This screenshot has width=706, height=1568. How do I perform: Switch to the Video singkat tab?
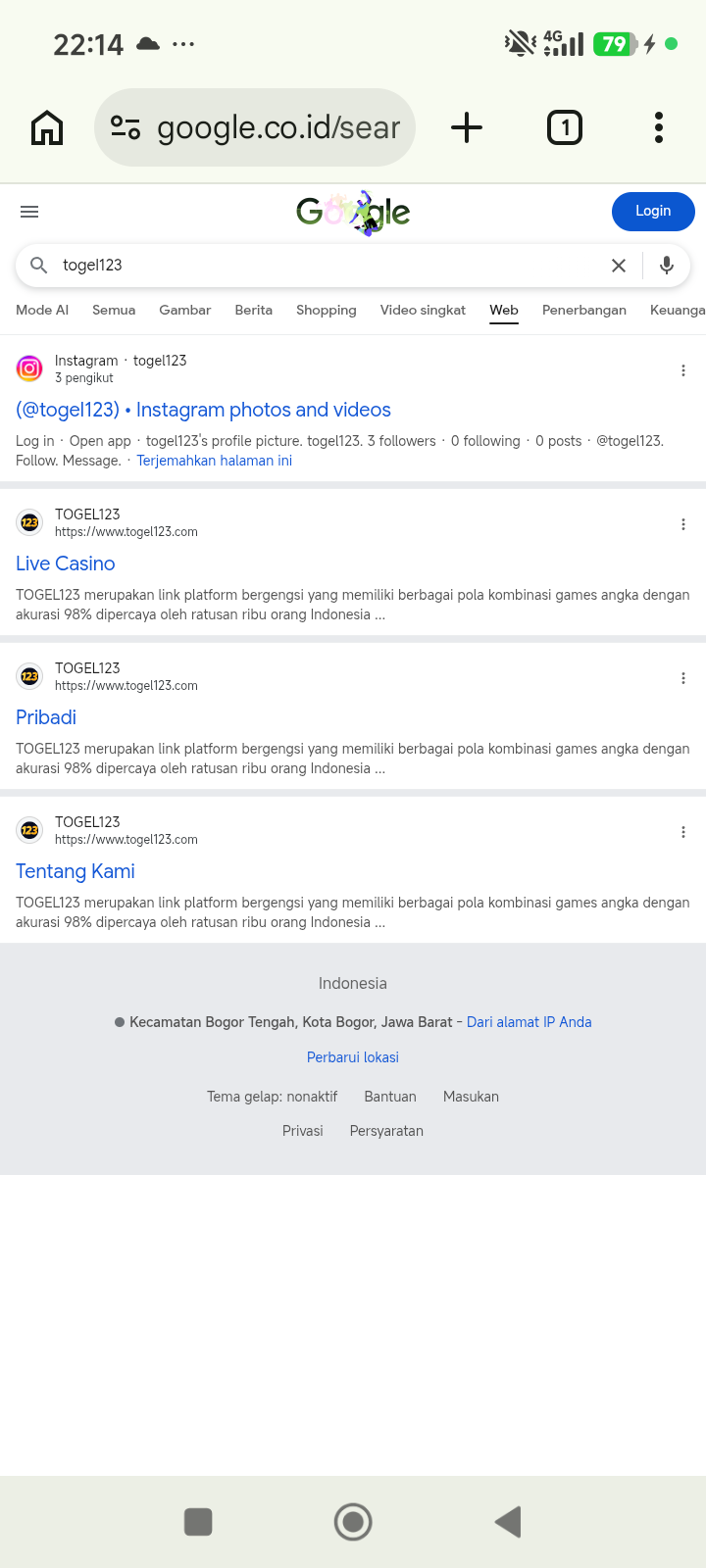coord(423,310)
